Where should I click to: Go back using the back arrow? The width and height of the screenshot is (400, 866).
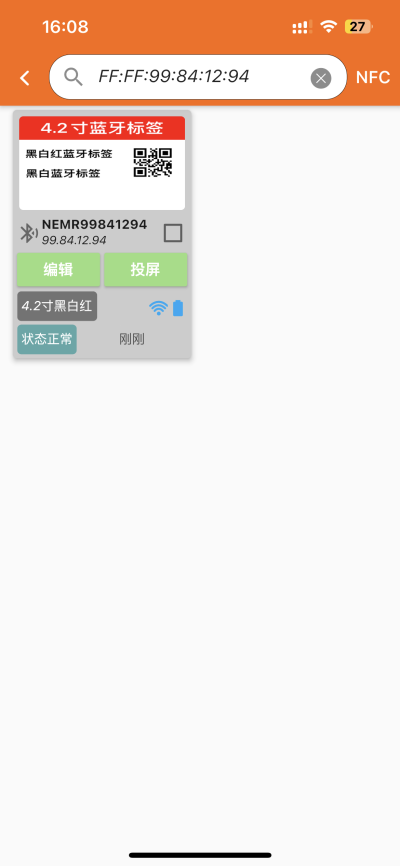coord(24,78)
